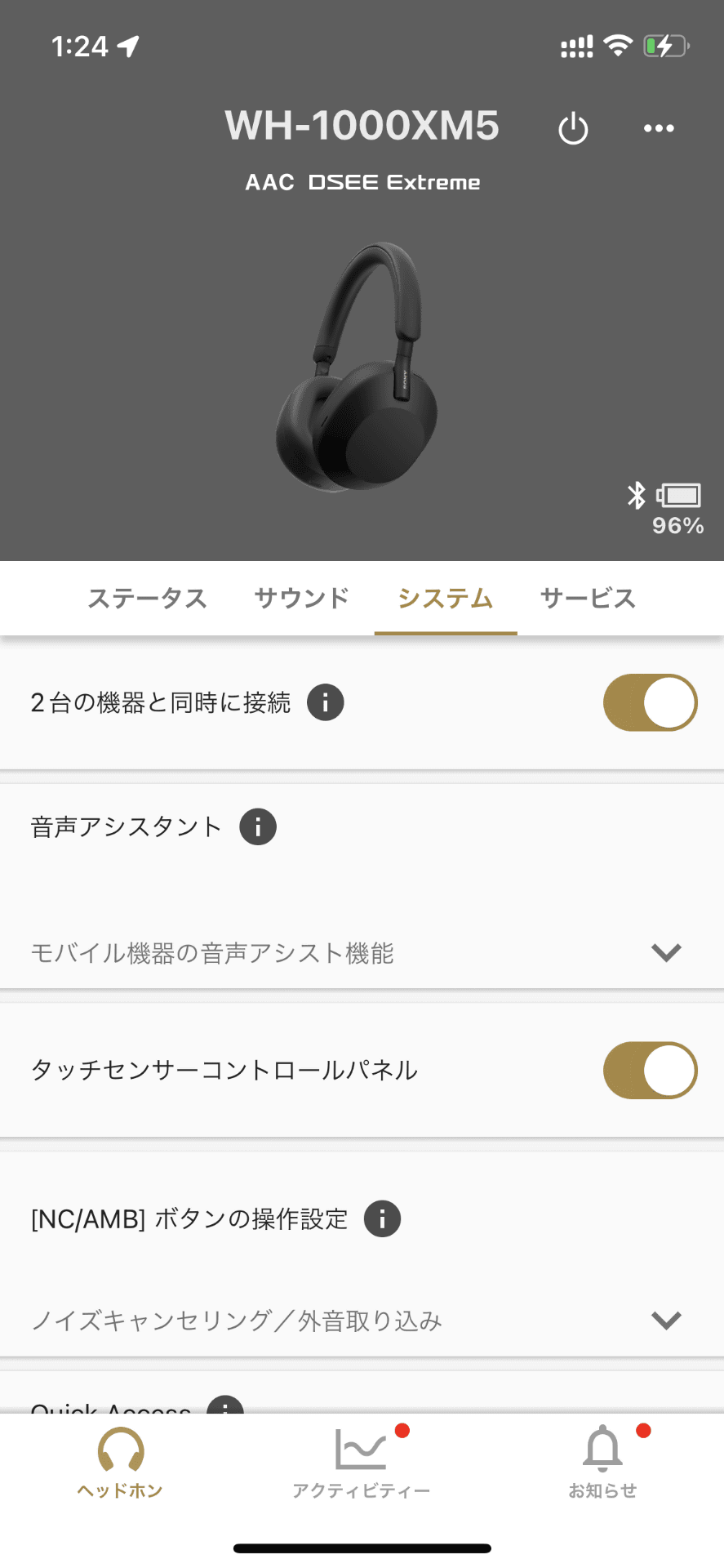
Task: Switch to the ステータス tab
Action: click(147, 599)
